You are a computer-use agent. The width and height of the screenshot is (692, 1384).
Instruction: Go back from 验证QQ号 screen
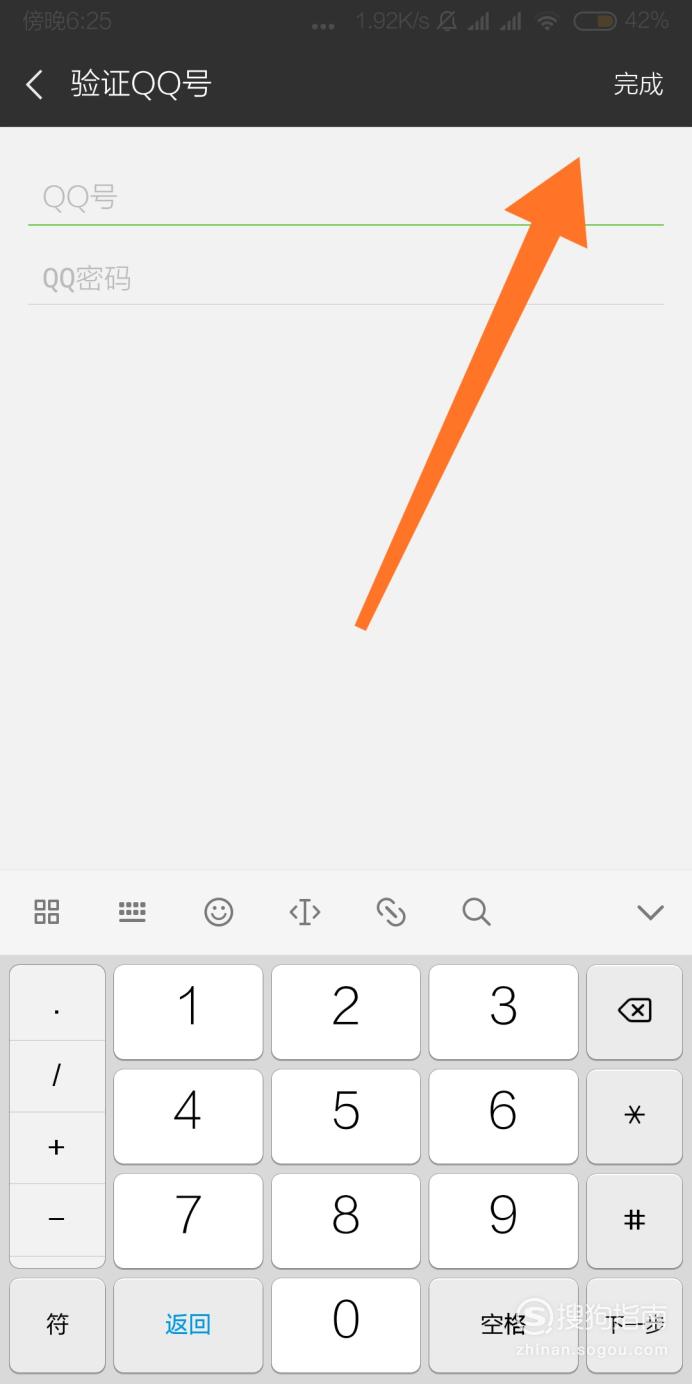click(35, 85)
